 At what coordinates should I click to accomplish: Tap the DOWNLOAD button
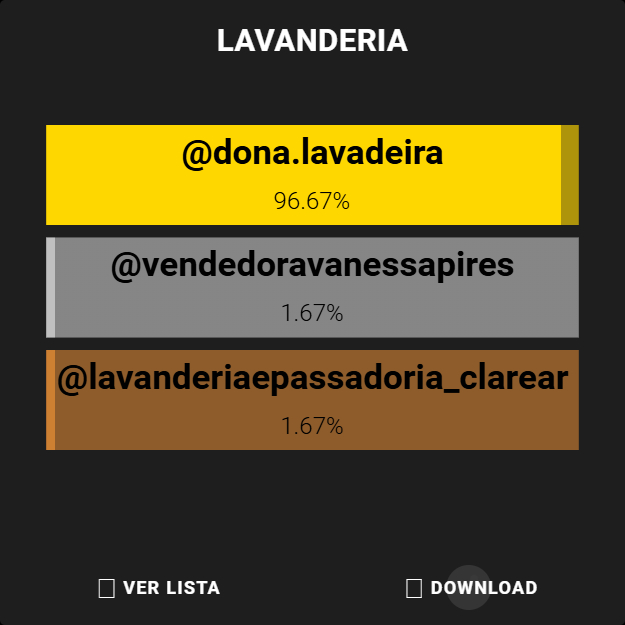coord(472,588)
